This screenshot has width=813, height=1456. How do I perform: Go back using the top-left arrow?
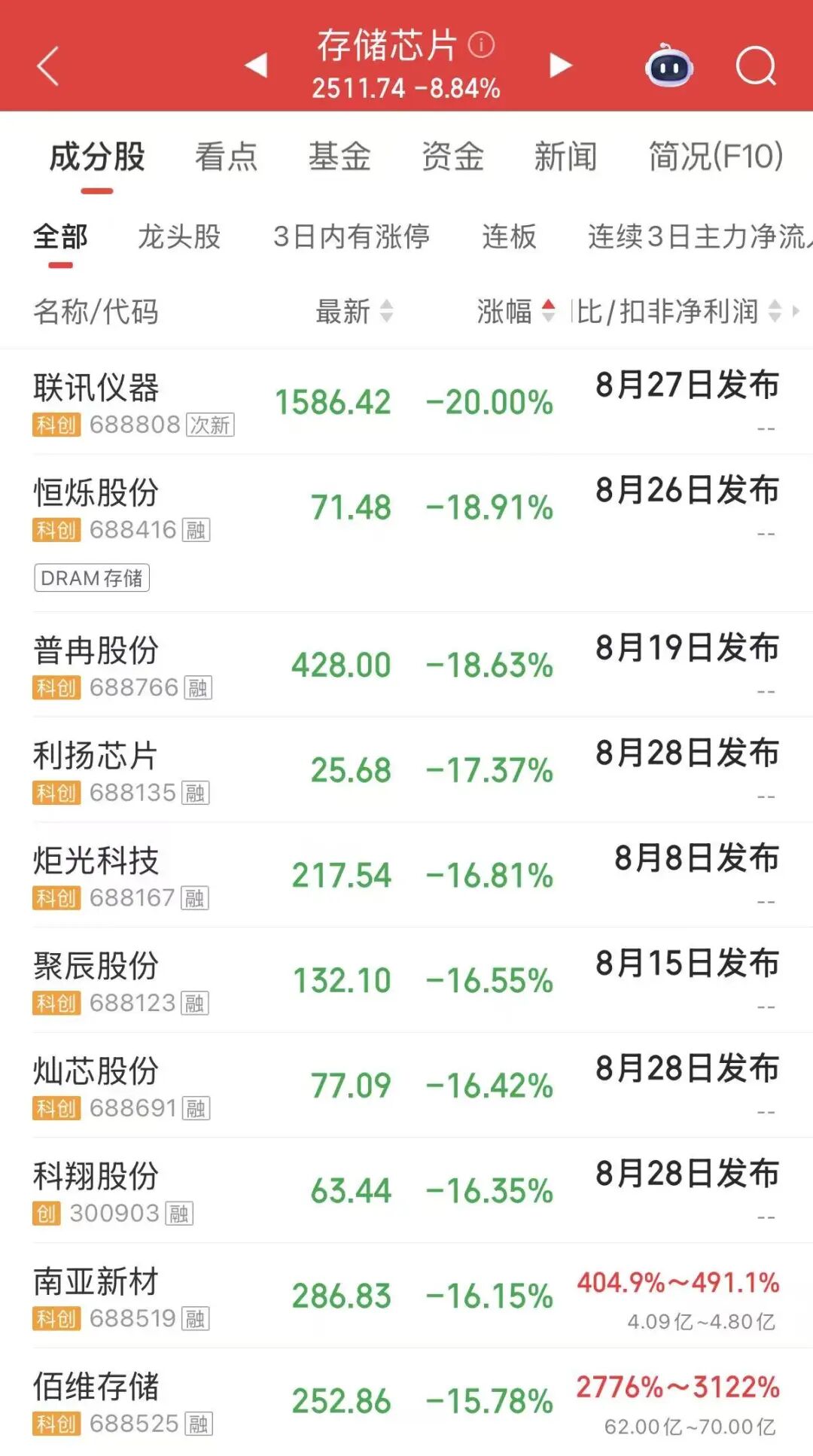pyautogui.click(x=48, y=66)
